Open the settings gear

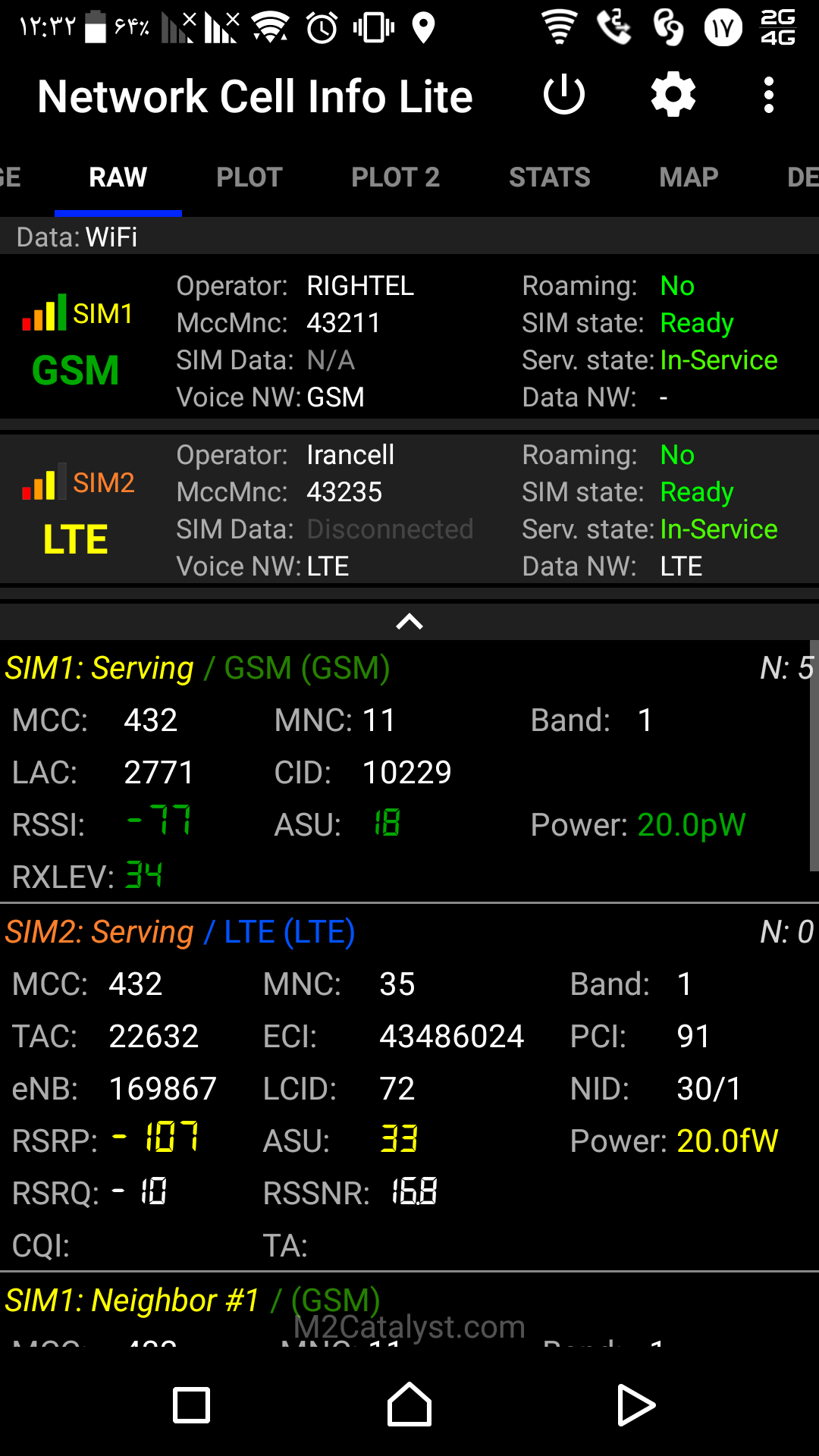point(673,96)
